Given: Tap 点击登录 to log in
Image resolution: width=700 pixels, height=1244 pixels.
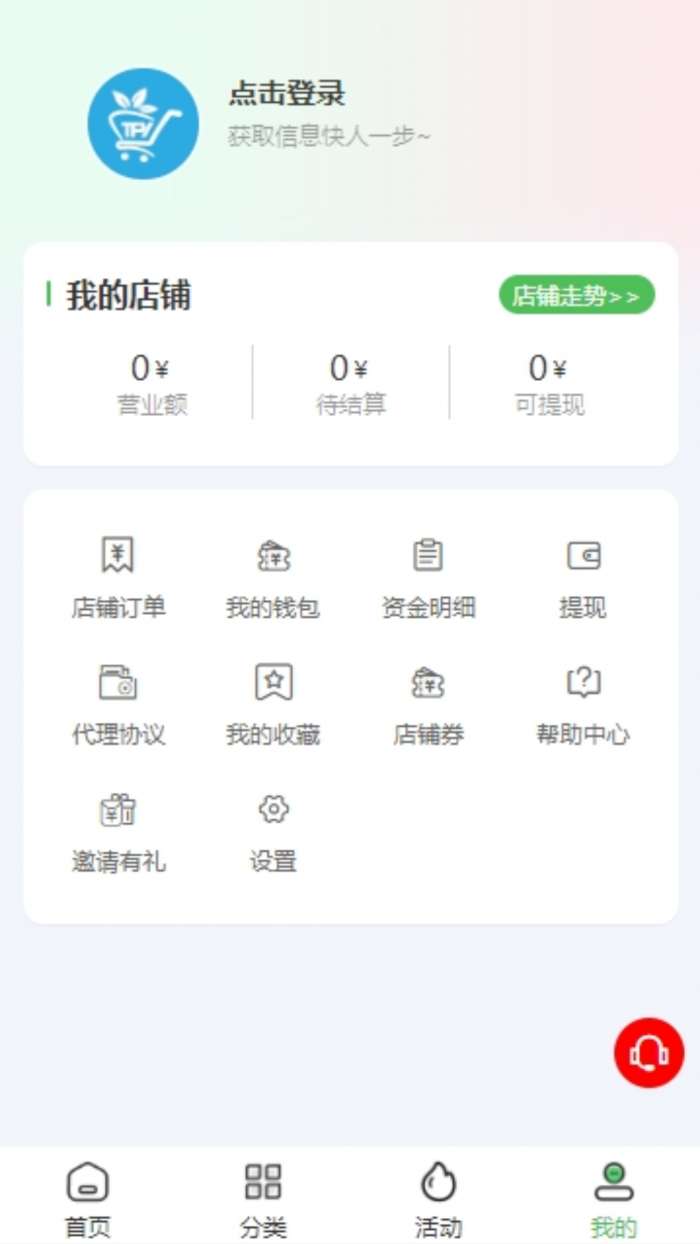Looking at the screenshot, I should coord(287,94).
